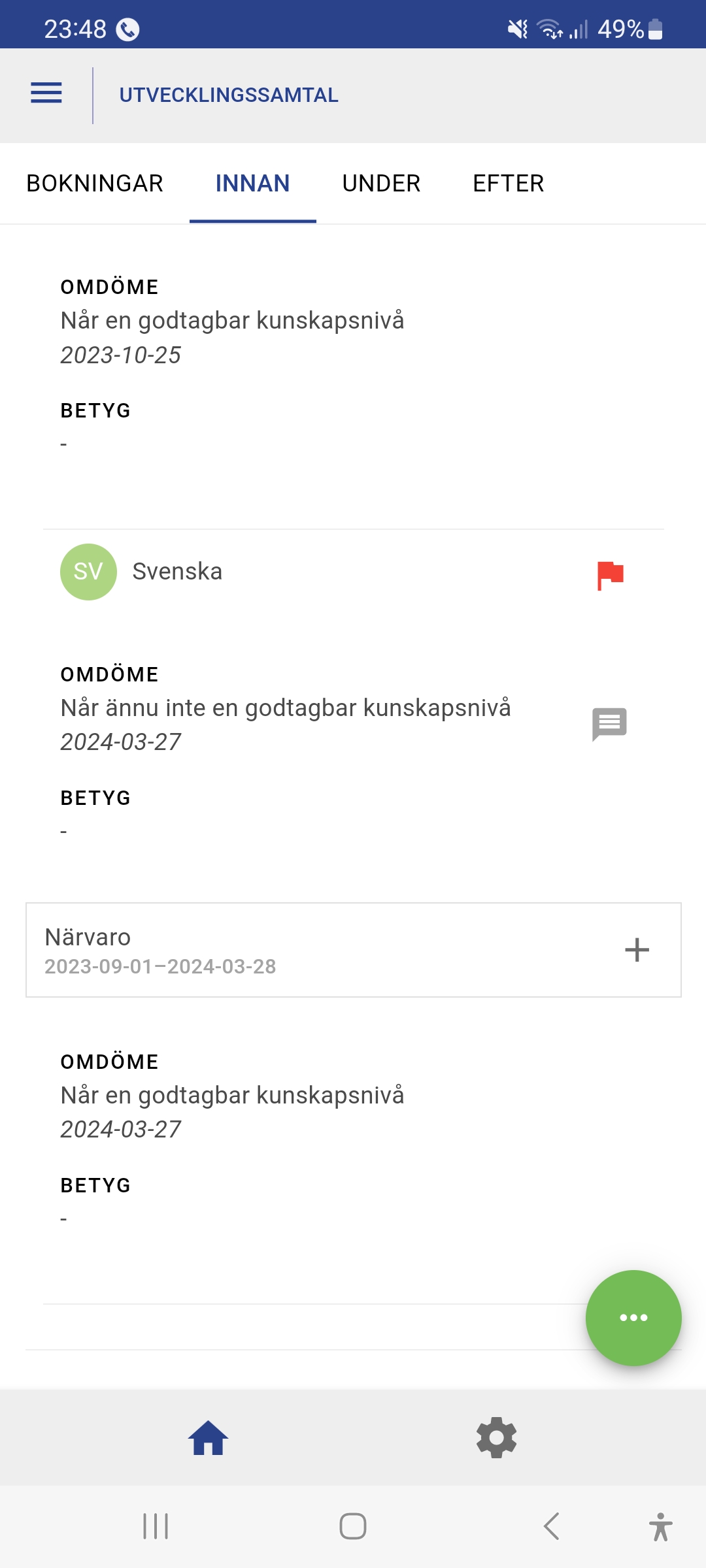
Task: Expand the Närvaro section
Action: (637, 950)
